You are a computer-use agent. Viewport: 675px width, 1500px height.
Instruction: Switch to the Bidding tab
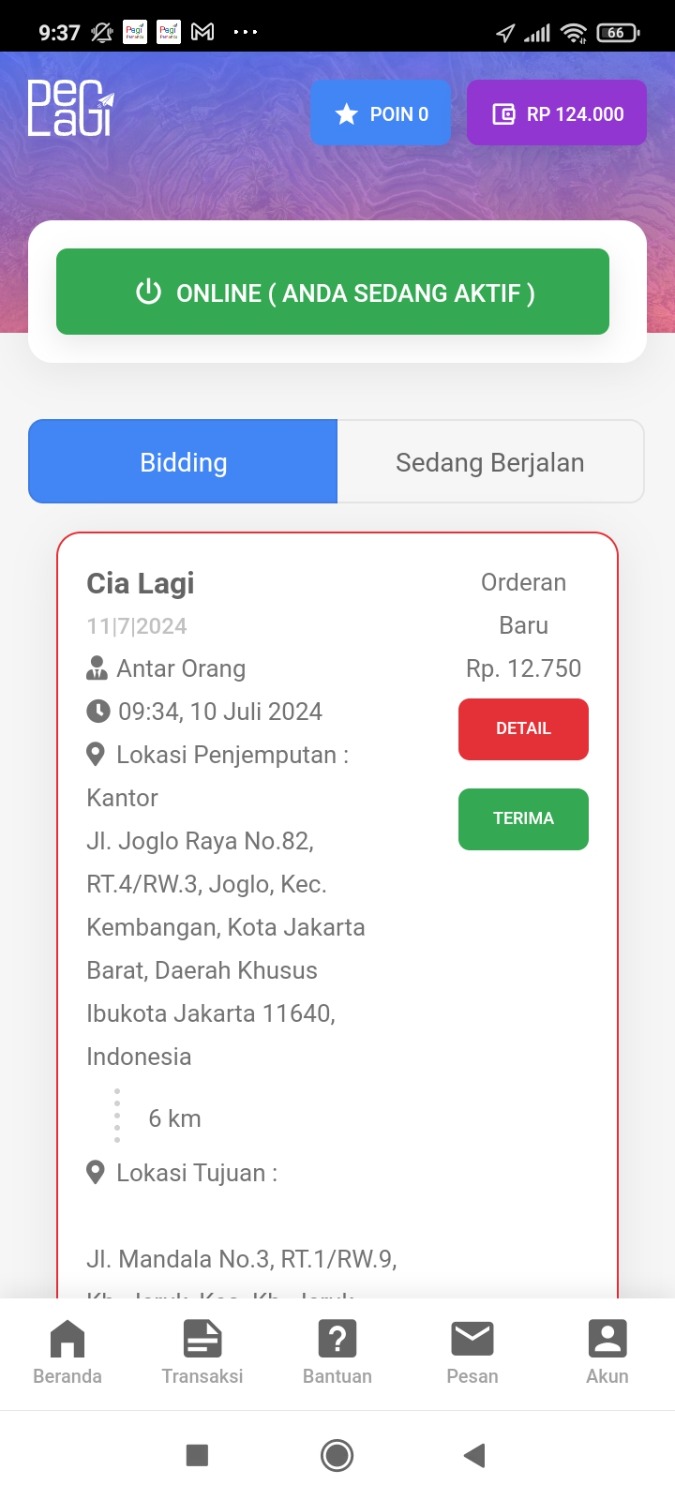(x=183, y=462)
